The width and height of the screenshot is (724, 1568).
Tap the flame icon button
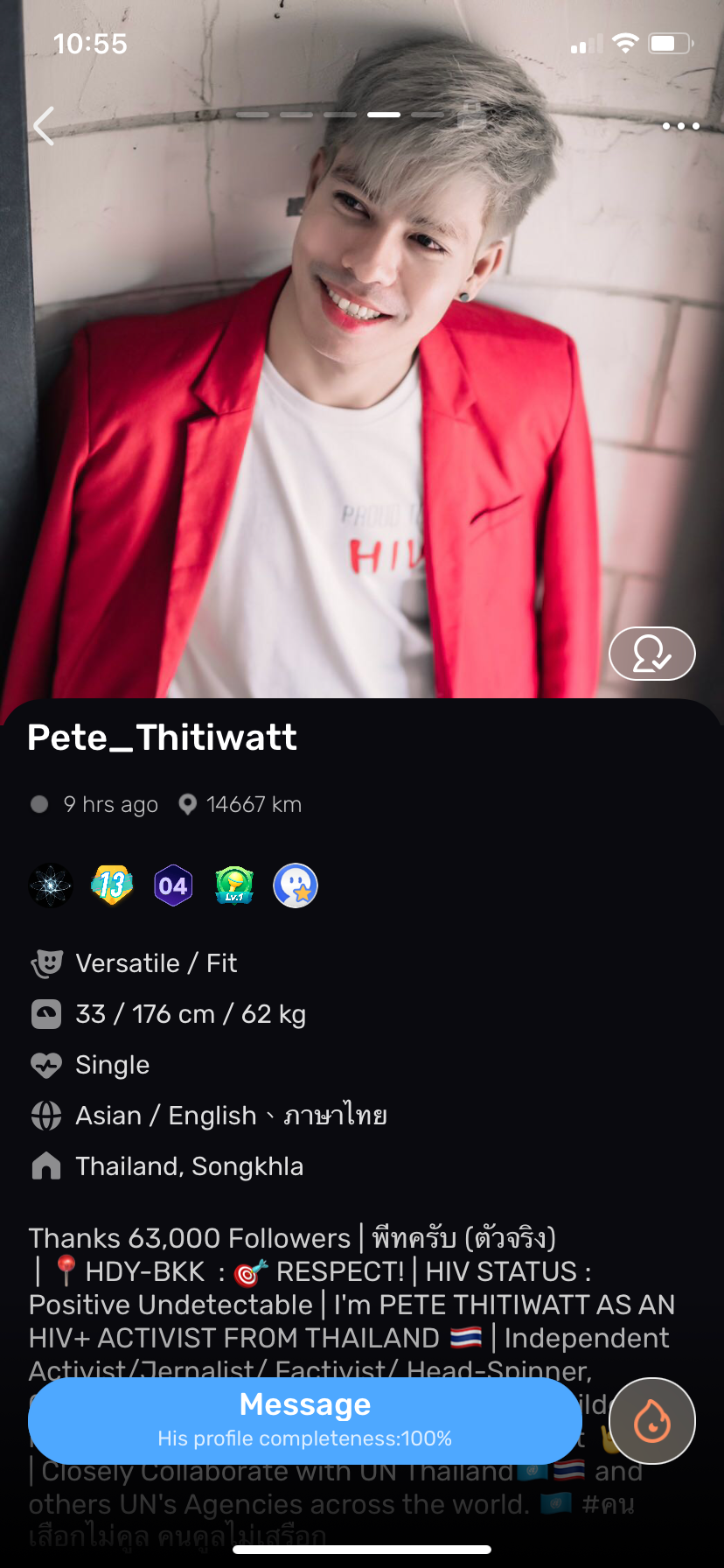click(652, 1421)
